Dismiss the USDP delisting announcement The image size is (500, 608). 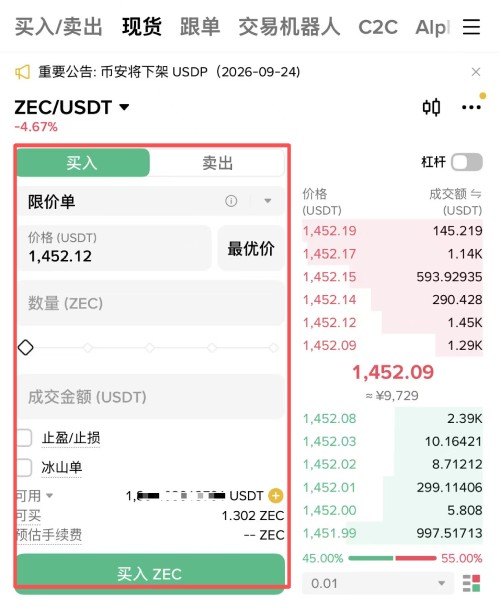pyautogui.click(x=476, y=72)
